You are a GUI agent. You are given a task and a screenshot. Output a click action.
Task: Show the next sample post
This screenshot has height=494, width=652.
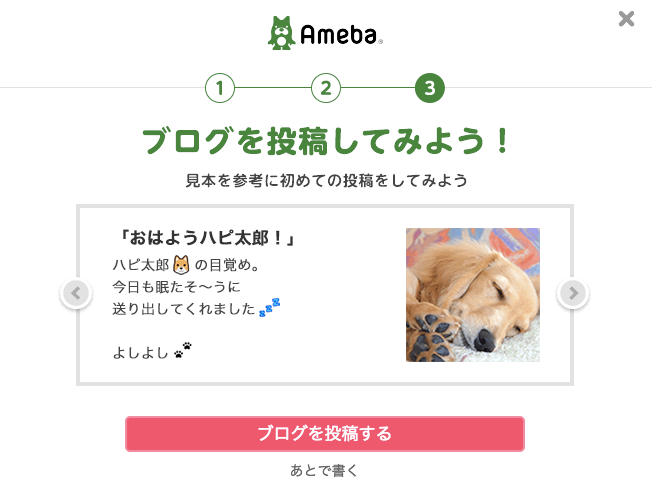pyautogui.click(x=572, y=293)
